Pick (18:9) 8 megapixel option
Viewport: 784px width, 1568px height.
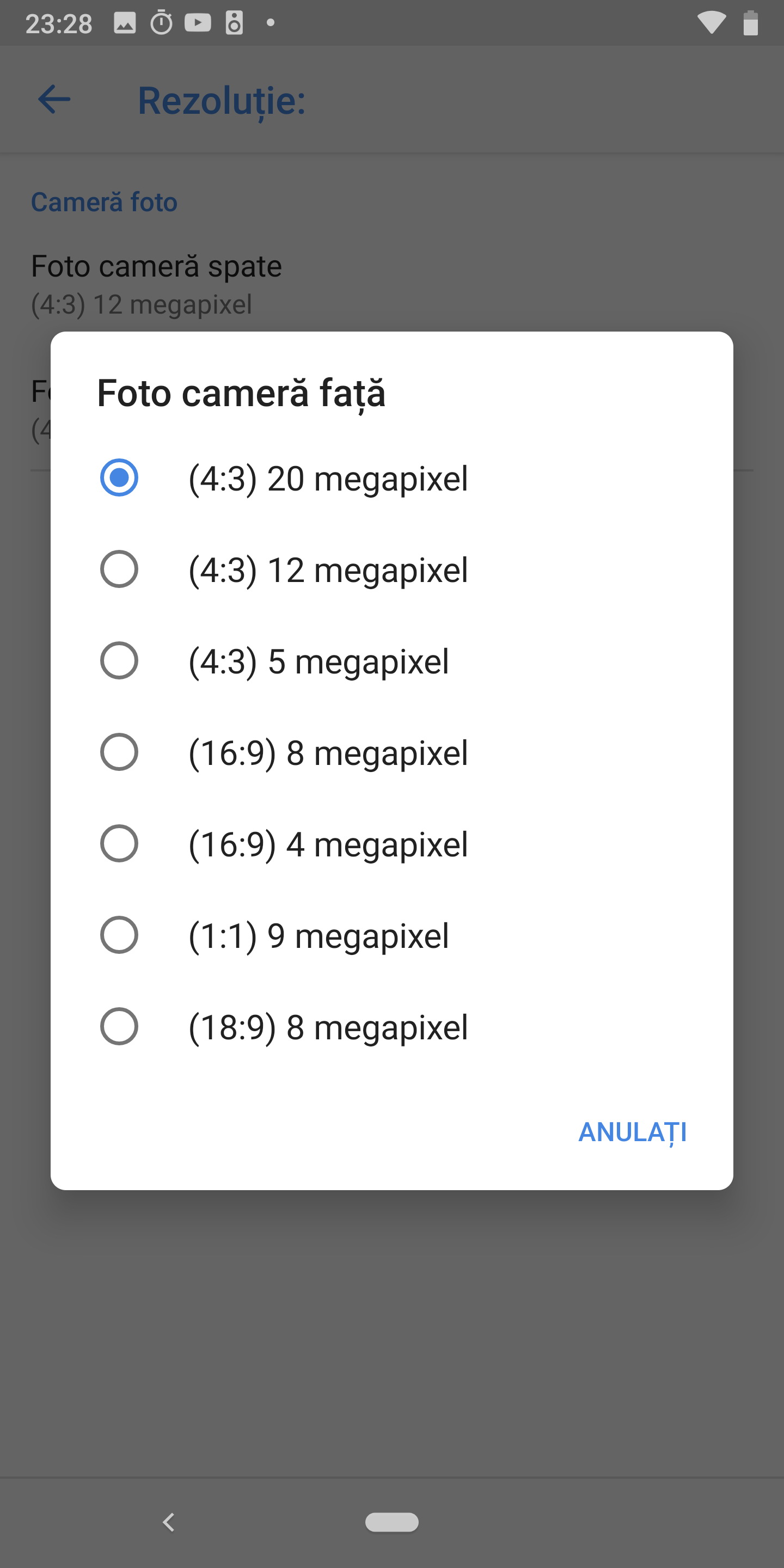[391, 1026]
